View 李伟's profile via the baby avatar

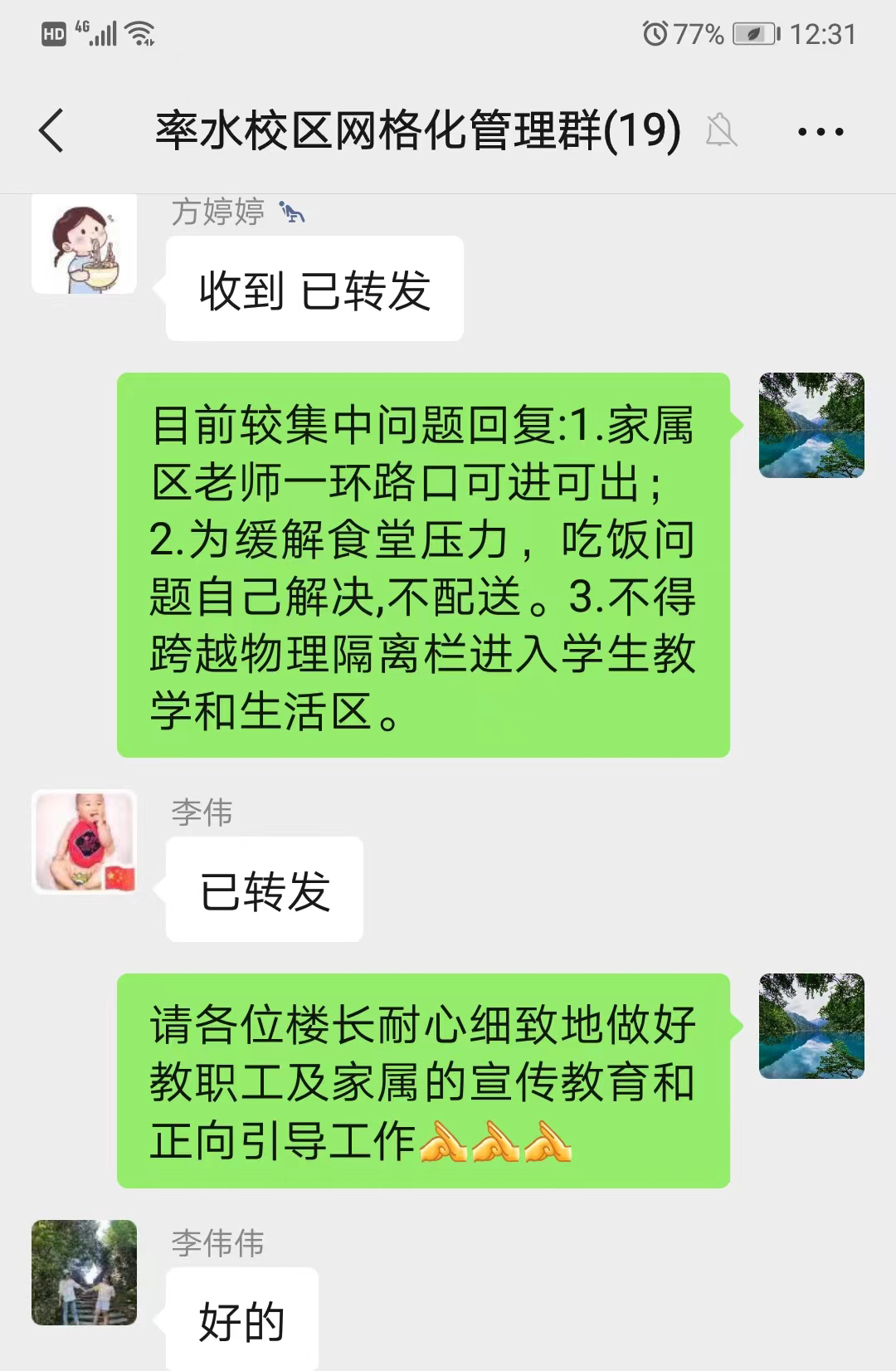click(84, 842)
